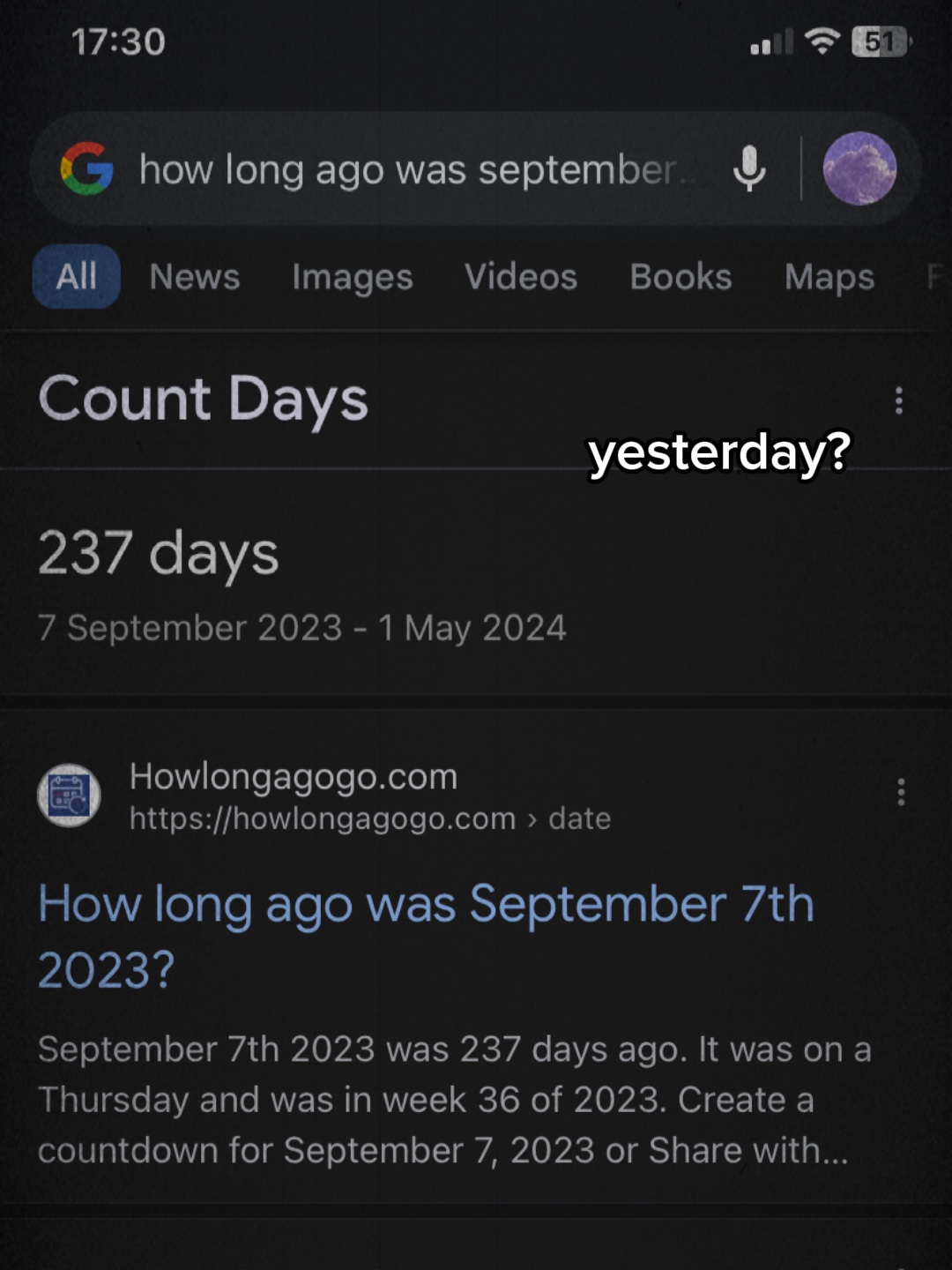The height and width of the screenshot is (1270, 952).
Task: Switch to the Videos tab
Action: [x=520, y=277]
